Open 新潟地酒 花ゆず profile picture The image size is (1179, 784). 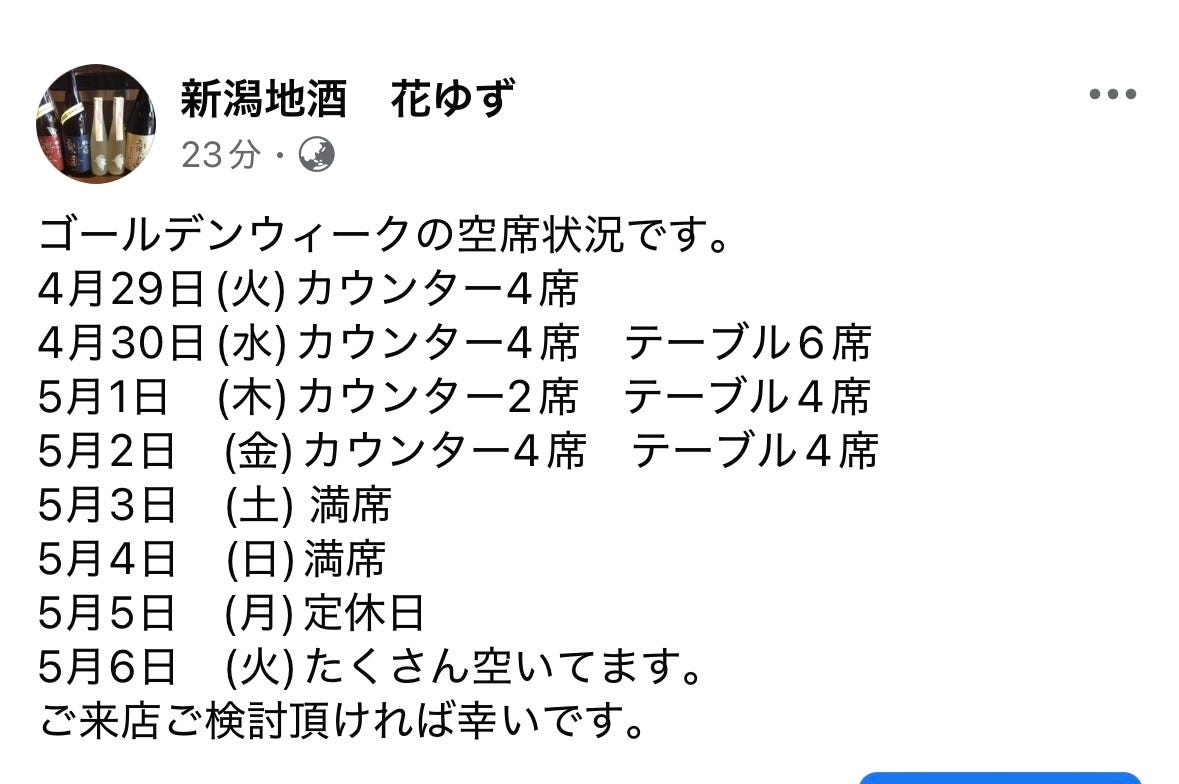coord(96,123)
